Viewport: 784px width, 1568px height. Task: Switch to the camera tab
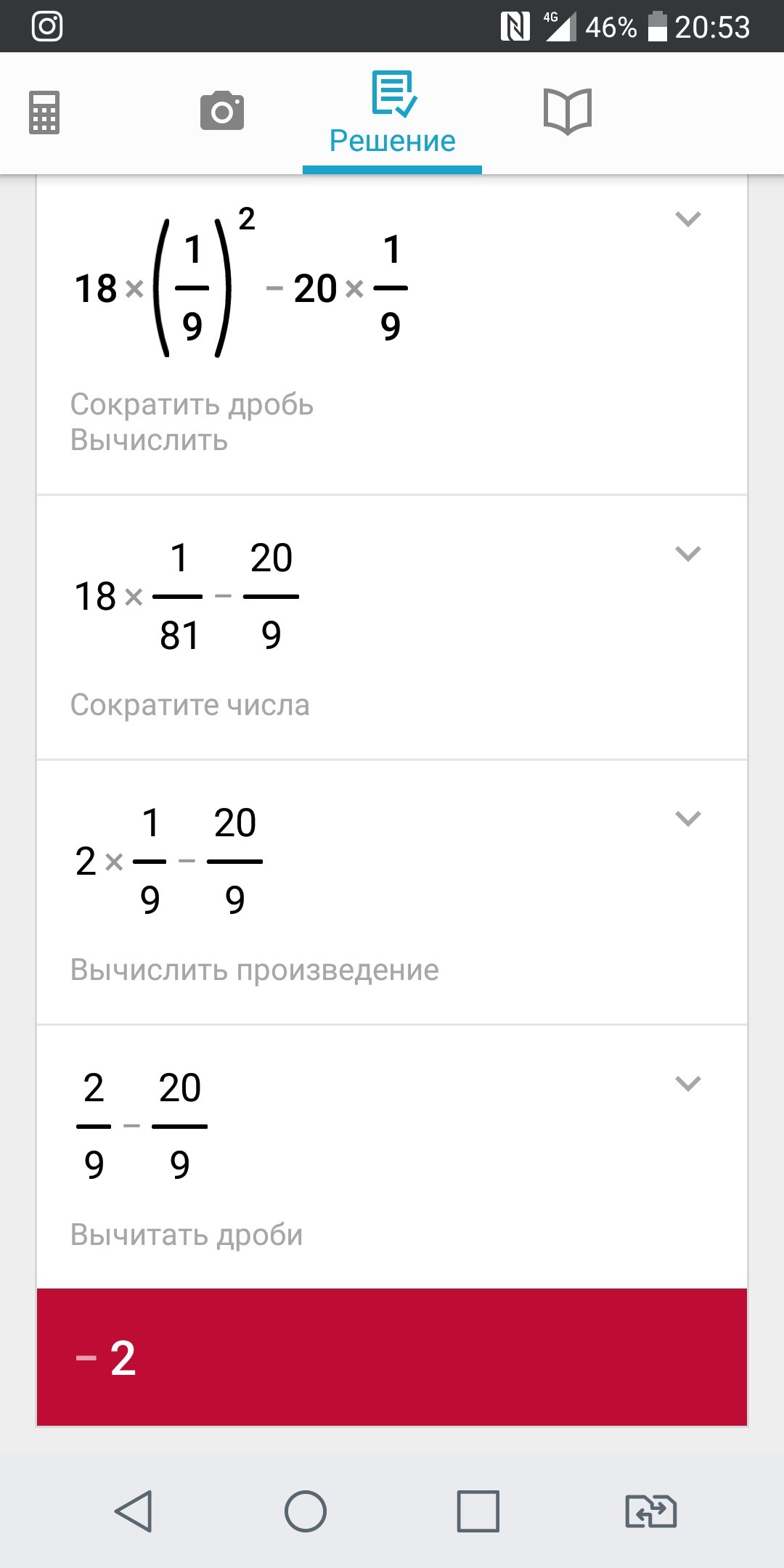221,111
